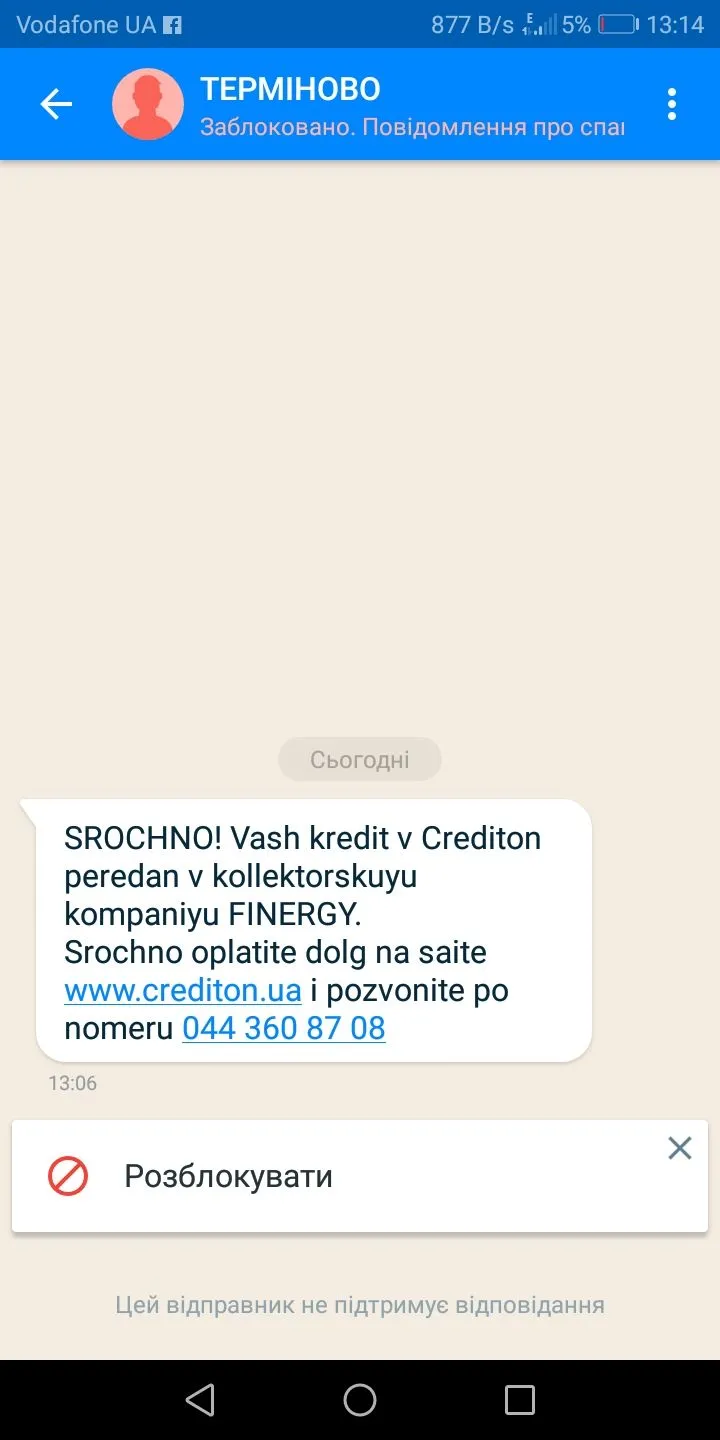Image resolution: width=720 pixels, height=1440 pixels.
Task: Open the three-dot overflow menu
Action: 671,104
